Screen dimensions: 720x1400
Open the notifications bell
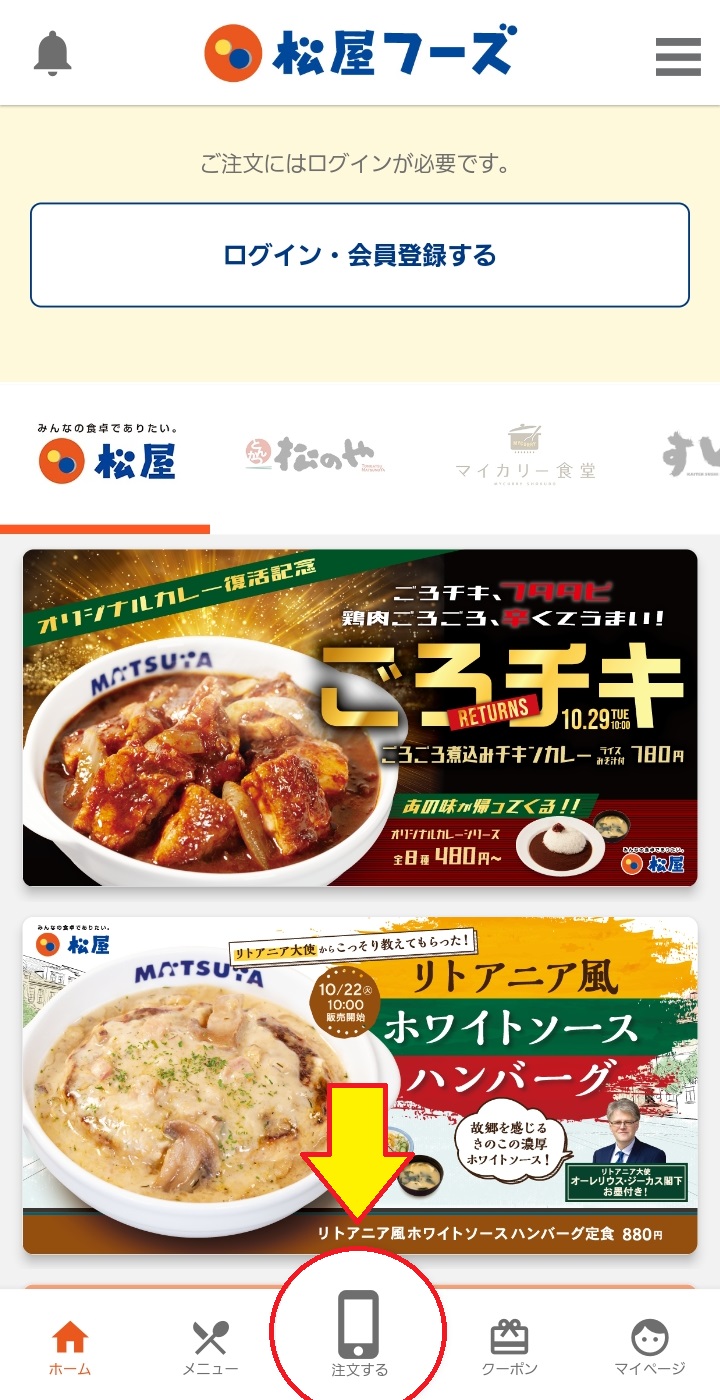click(x=53, y=53)
